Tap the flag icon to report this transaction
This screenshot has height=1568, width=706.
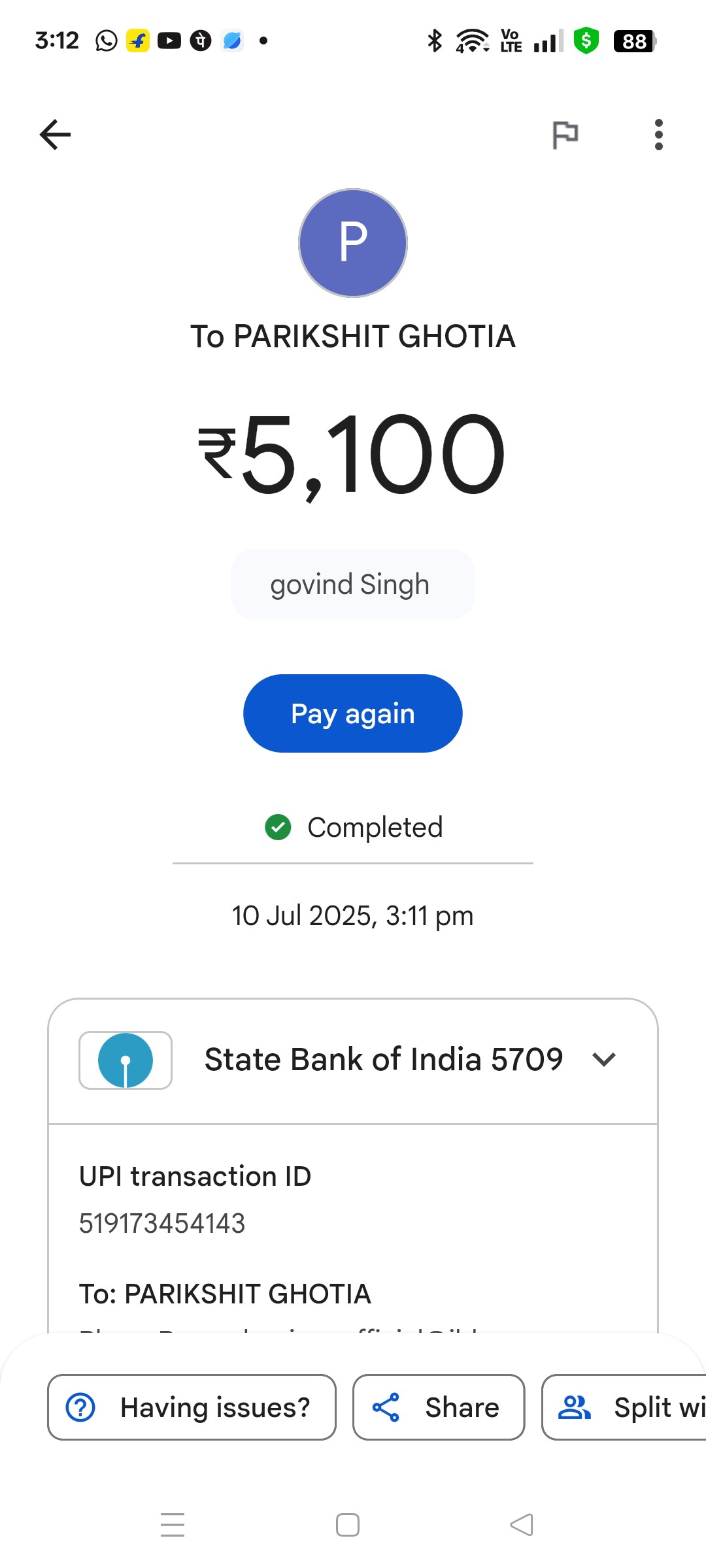[x=565, y=135]
